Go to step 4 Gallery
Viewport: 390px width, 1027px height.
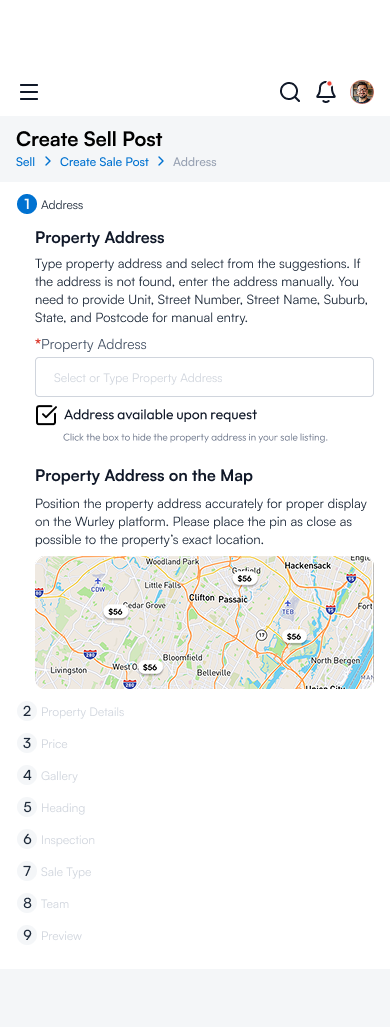point(48,776)
